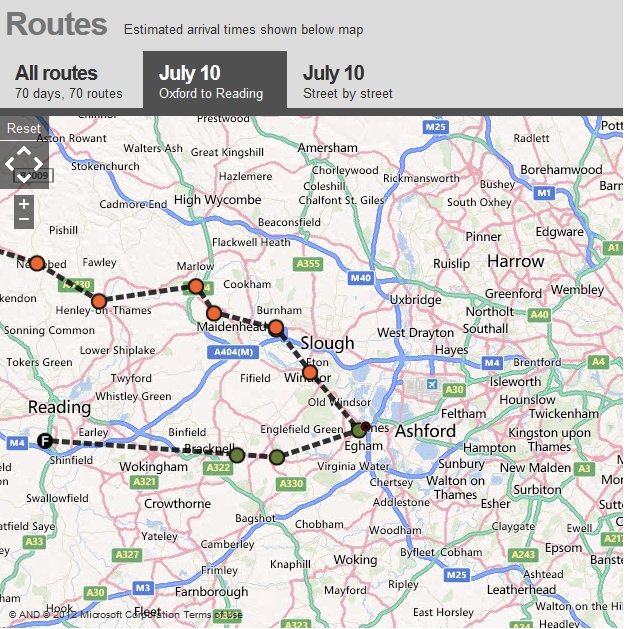Tap the finish marker F near Reading

45,440
